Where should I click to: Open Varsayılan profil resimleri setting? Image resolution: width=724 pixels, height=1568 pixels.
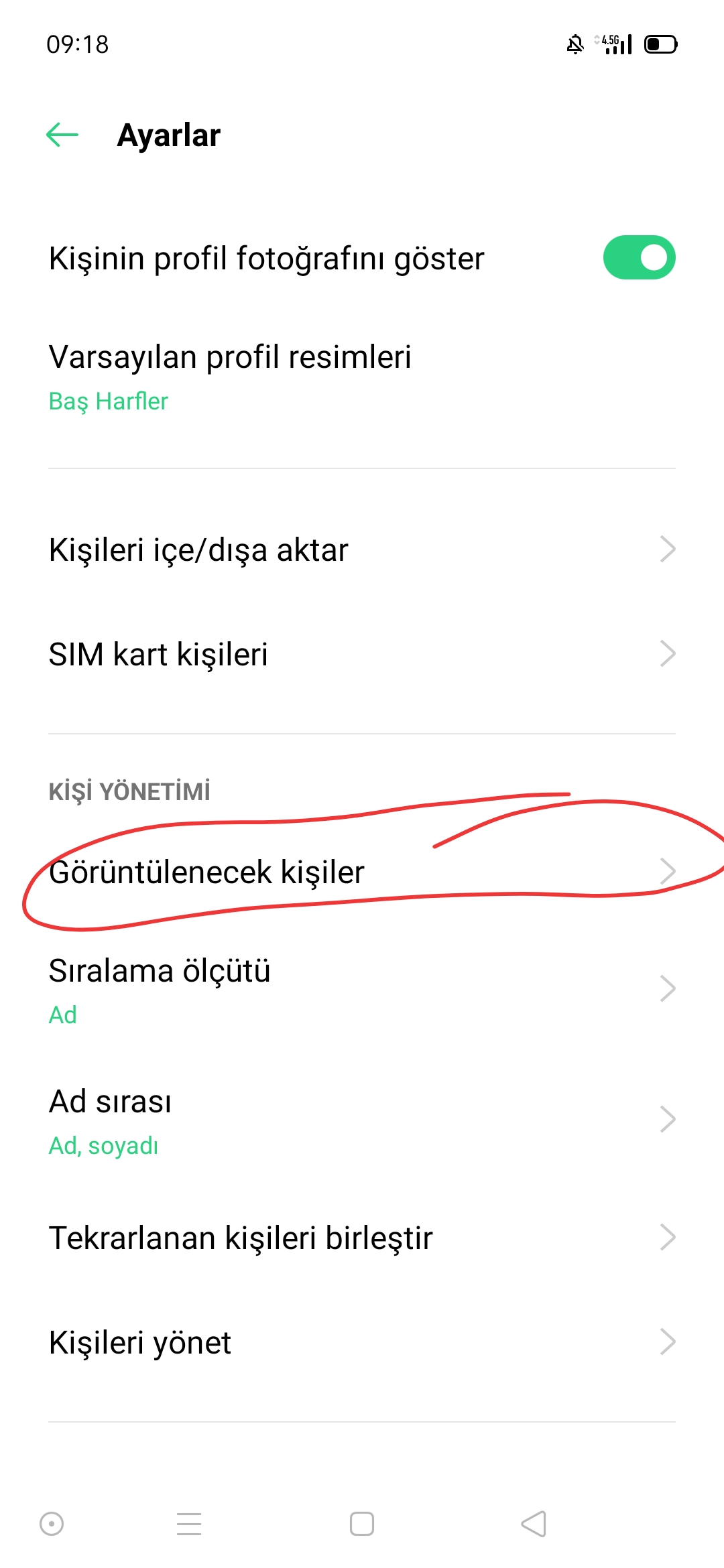tap(362, 377)
